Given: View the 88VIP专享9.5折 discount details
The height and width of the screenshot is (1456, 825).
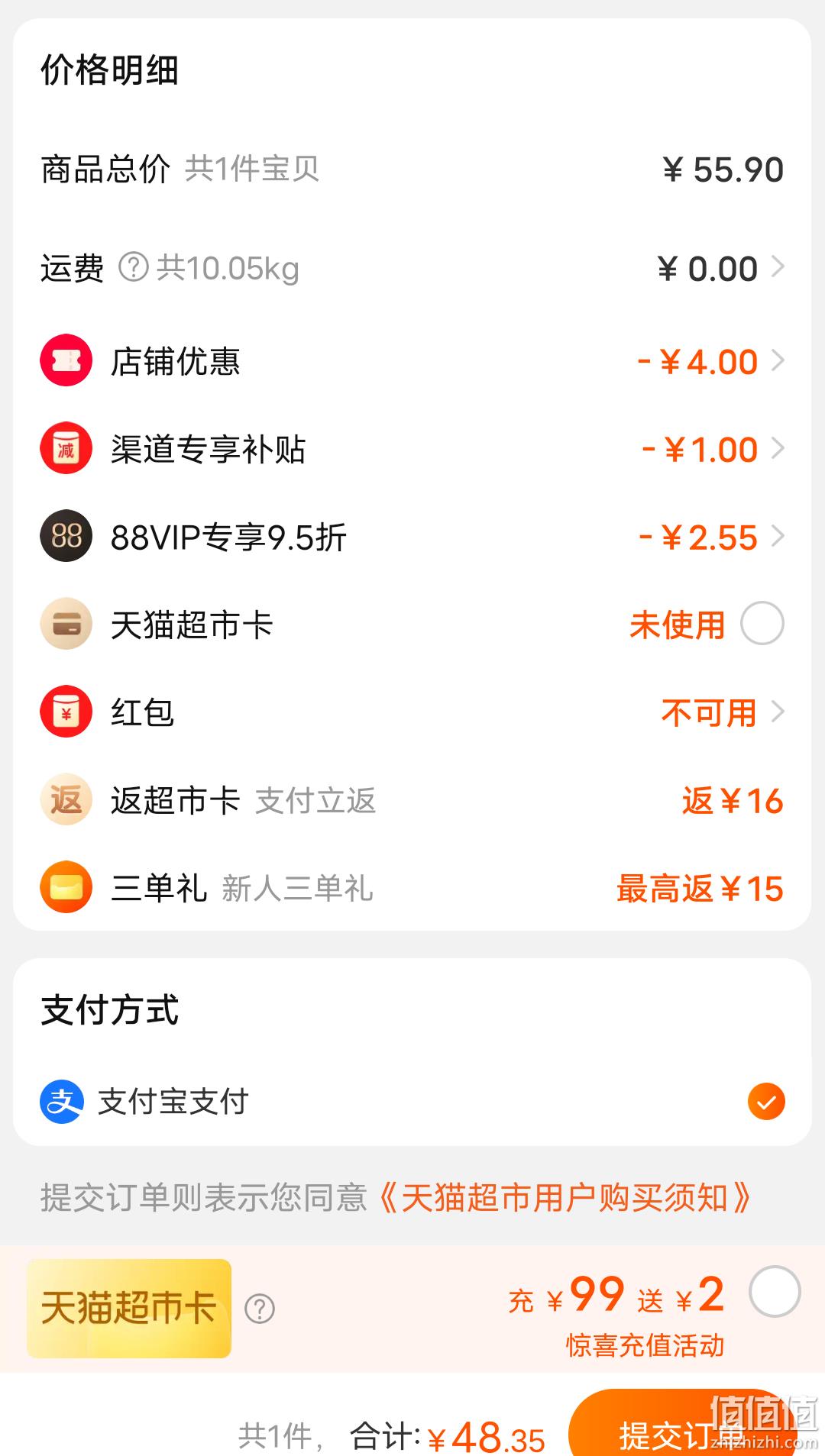Looking at the screenshot, I should [x=412, y=536].
